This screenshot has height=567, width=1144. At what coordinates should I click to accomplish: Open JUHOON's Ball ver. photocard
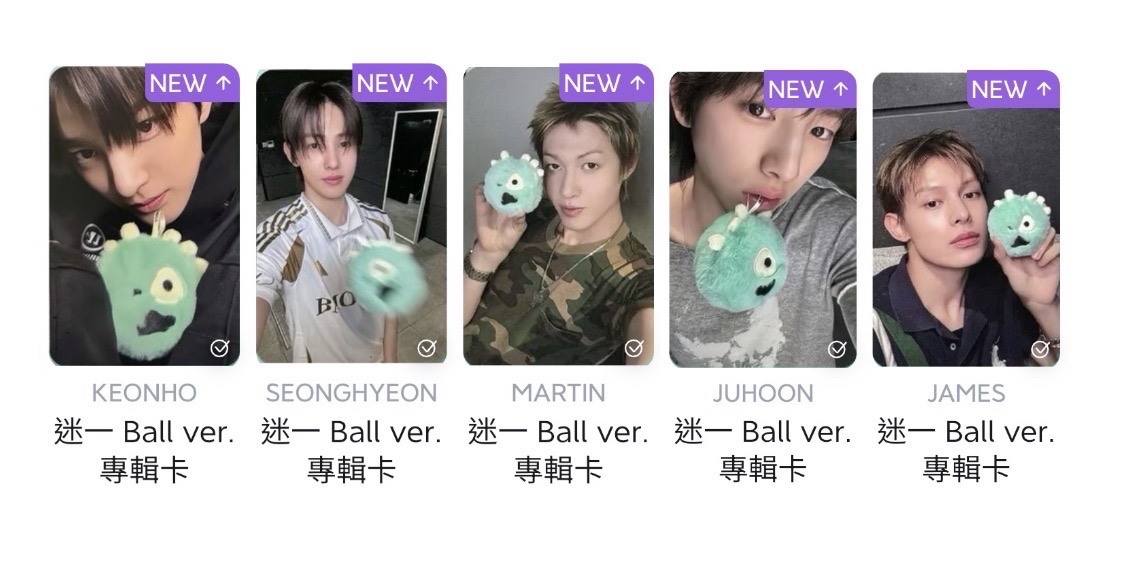pyautogui.click(x=762, y=219)
